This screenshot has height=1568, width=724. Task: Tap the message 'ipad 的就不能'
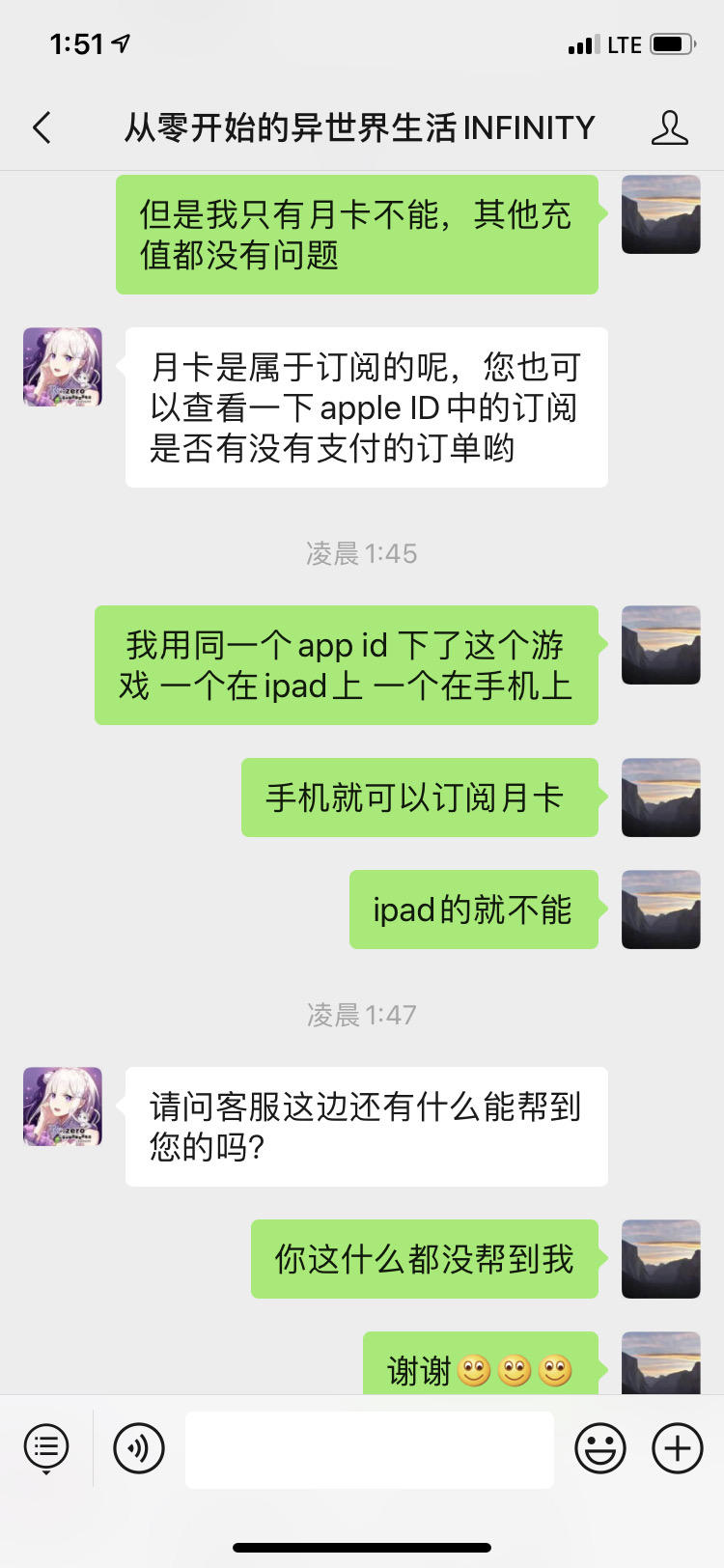475,909
